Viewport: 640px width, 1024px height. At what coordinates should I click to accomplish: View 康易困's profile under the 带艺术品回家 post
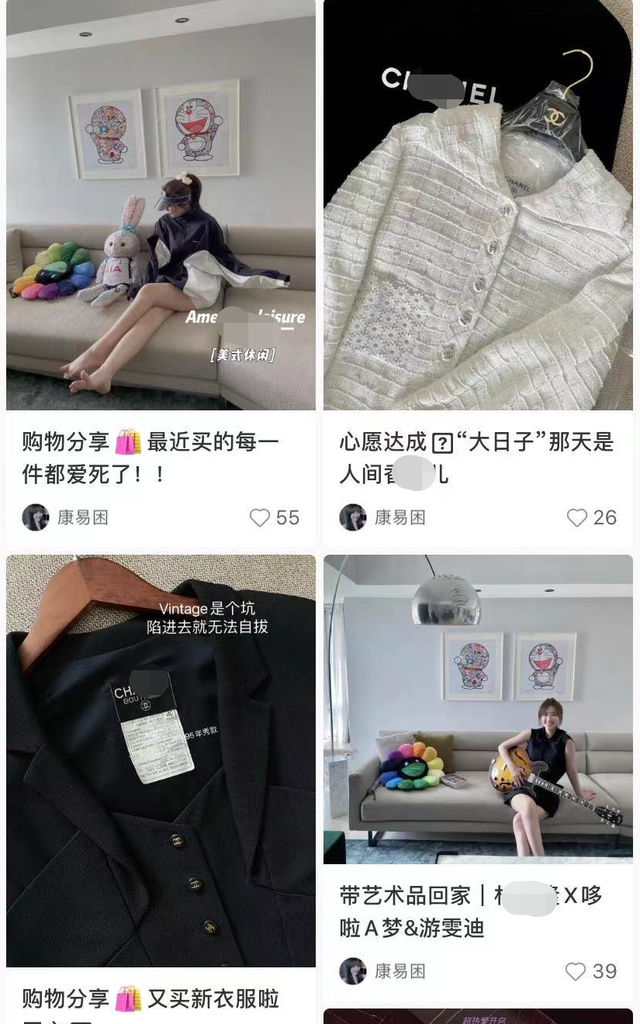(399, 972)
